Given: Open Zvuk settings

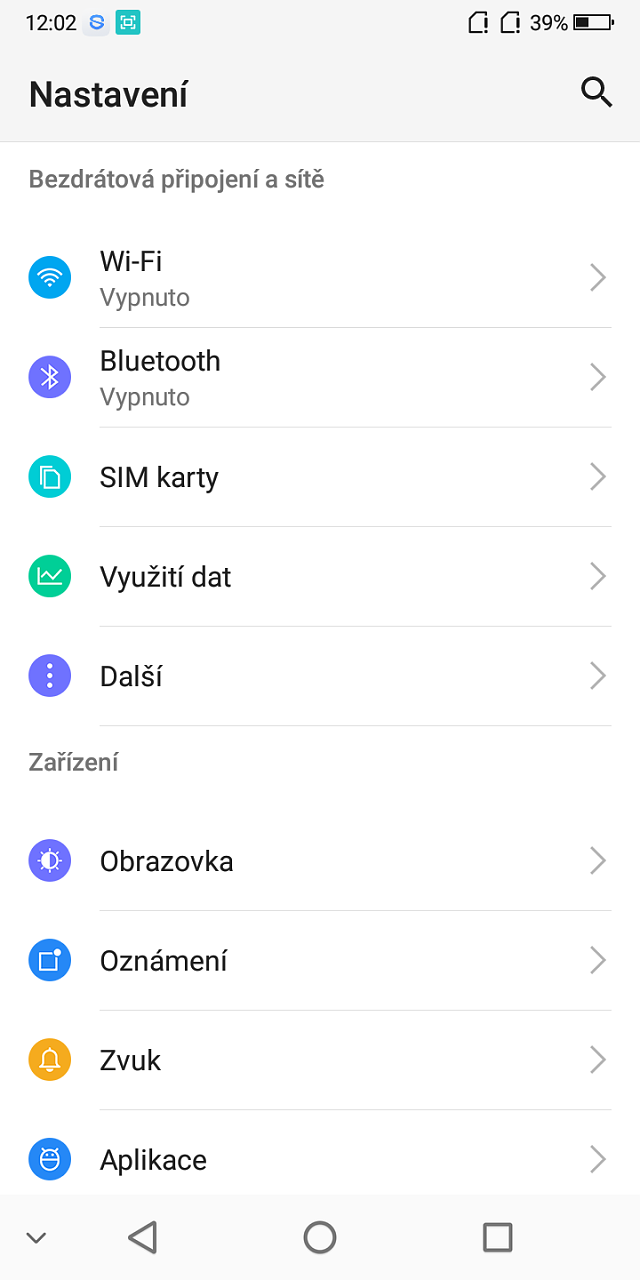Looking at the screenshot, I should pyautogui.click(x=320, y=1060).
